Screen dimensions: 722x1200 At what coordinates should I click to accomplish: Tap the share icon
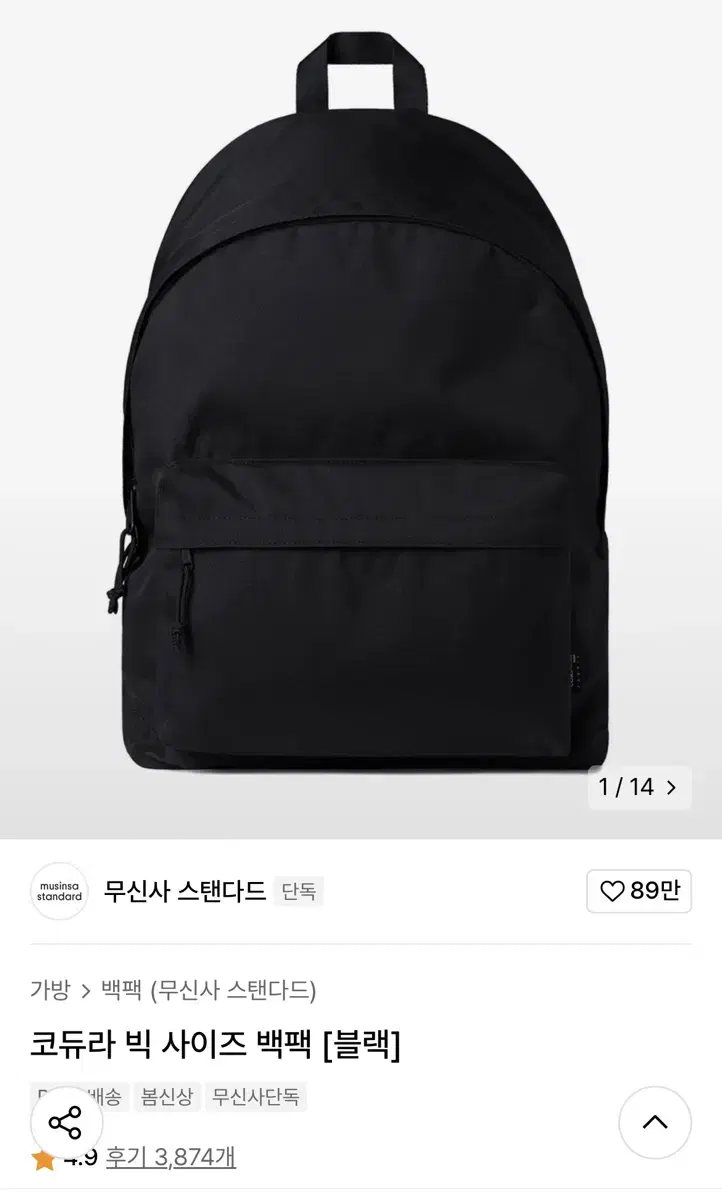(63, 1124)
